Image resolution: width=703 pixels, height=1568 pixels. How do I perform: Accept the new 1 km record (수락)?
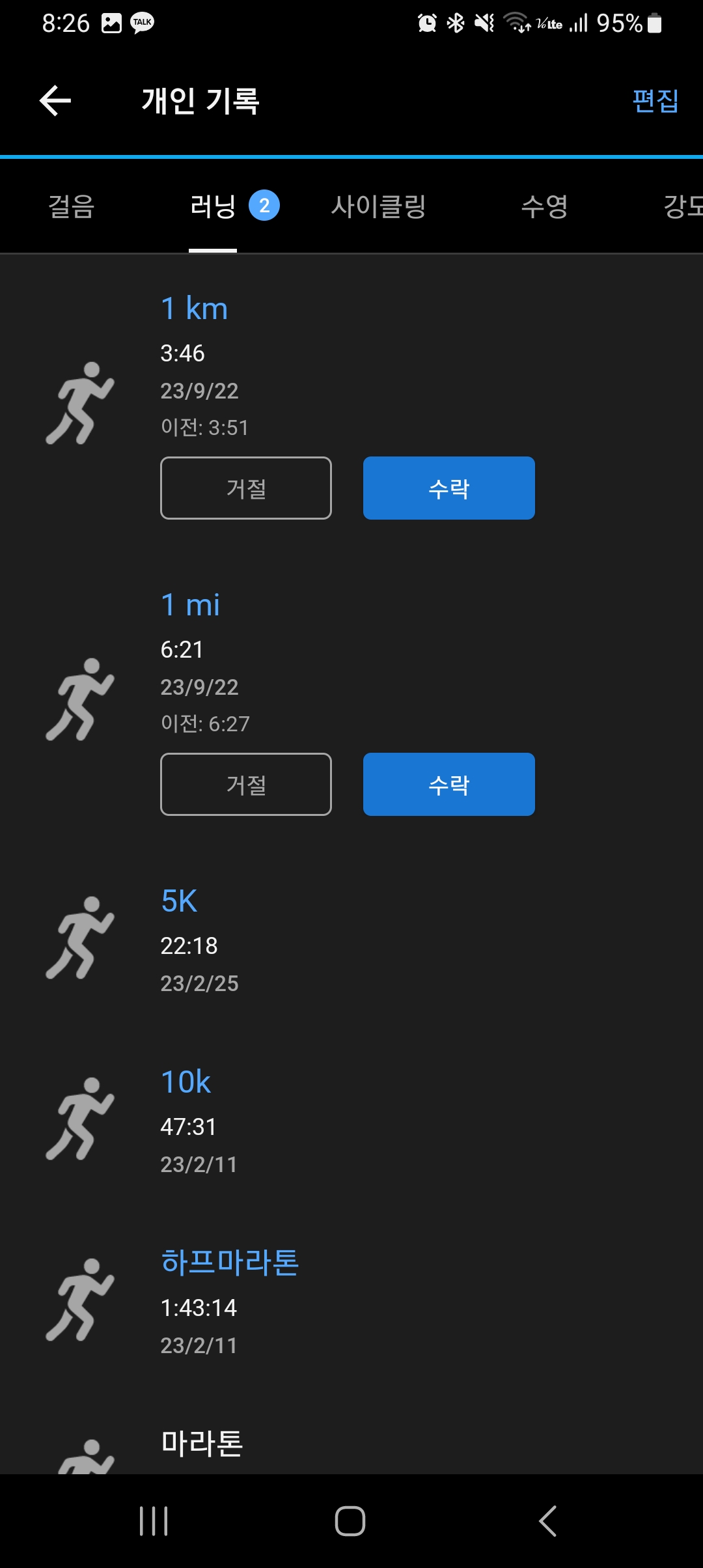(x=449, y=488)
